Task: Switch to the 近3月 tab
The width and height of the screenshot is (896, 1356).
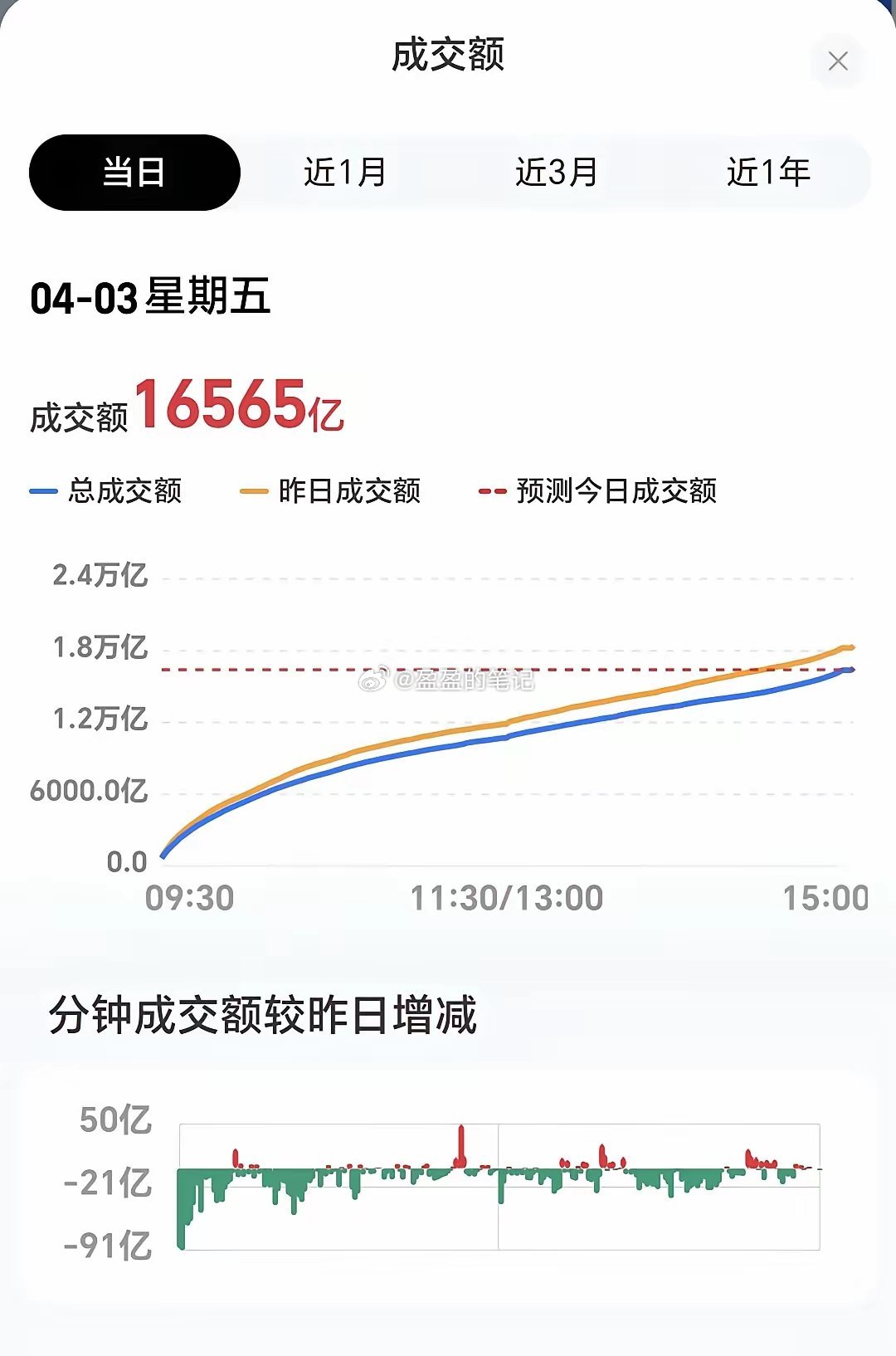Action: coord(554,173)
